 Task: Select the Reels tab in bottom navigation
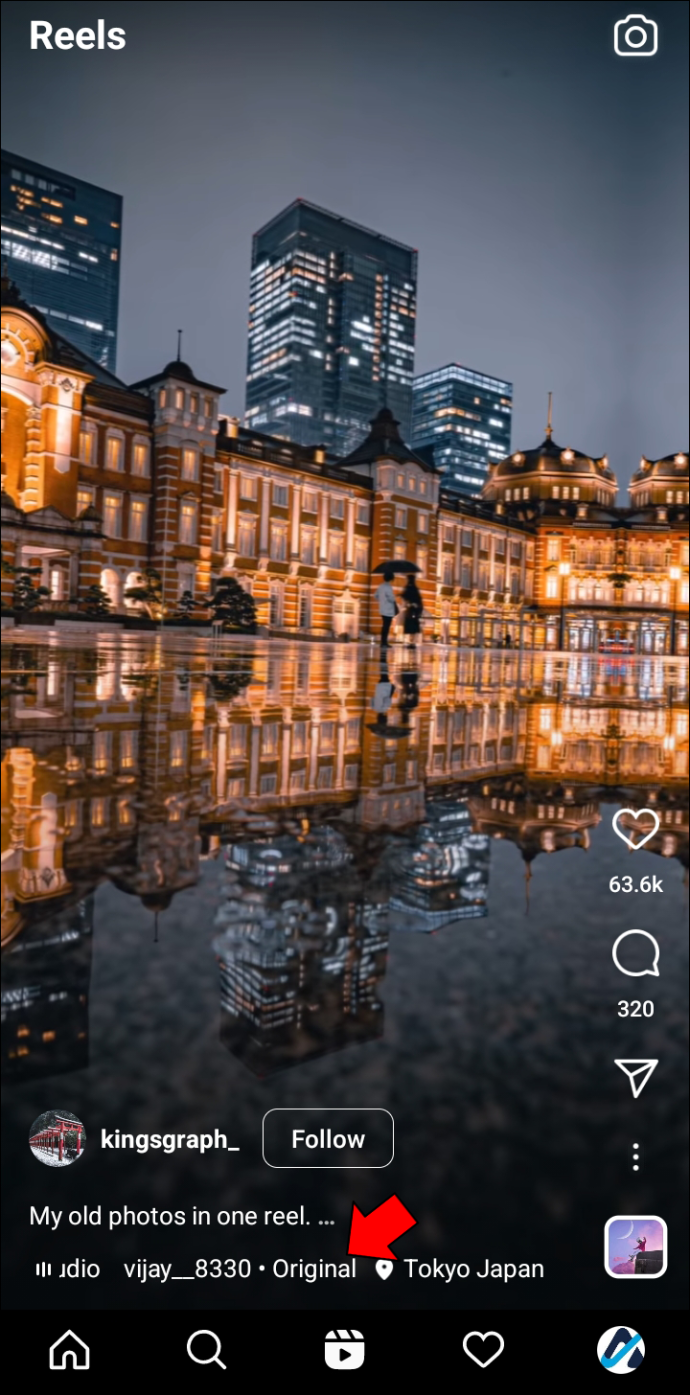pyautogui.click(x=345, y=1351)
